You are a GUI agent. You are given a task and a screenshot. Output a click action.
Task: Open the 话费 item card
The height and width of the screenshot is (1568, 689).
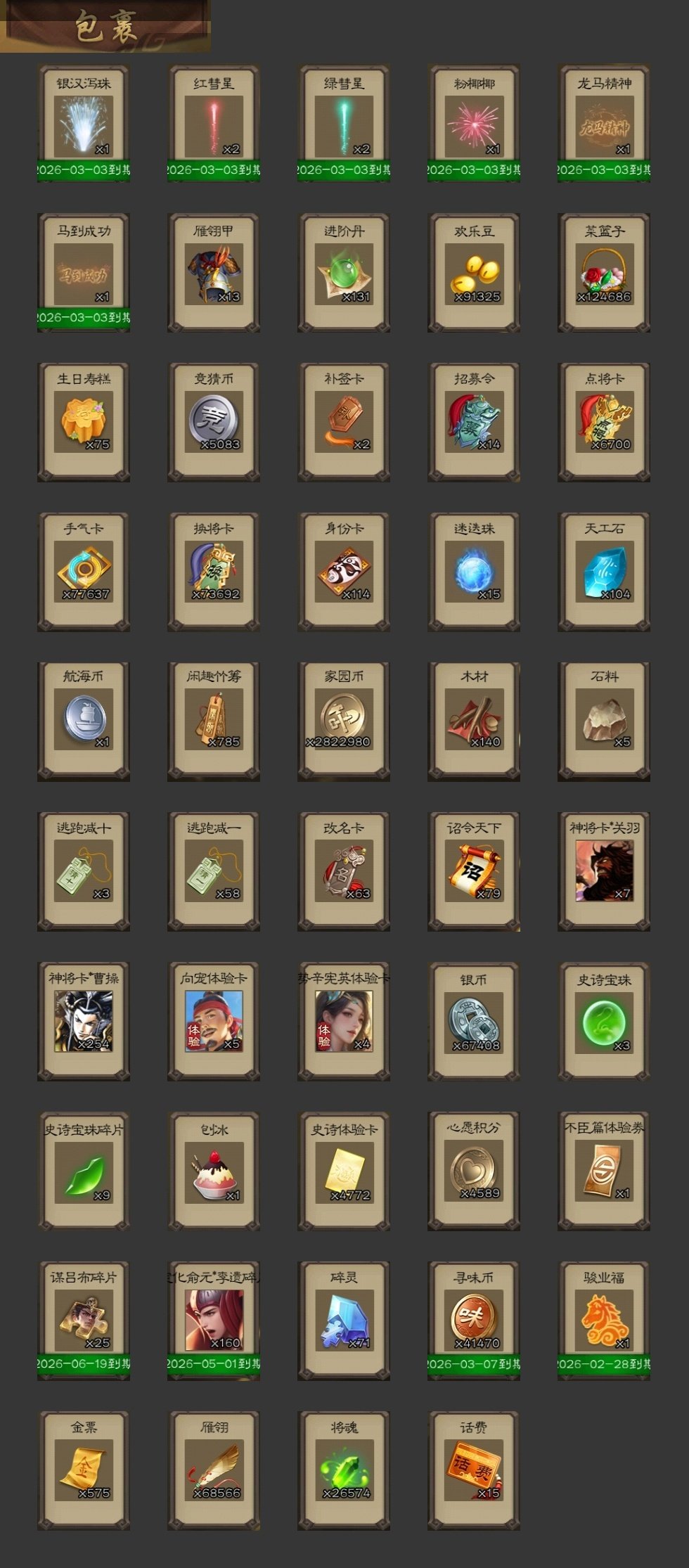[x=474, y=1470]
